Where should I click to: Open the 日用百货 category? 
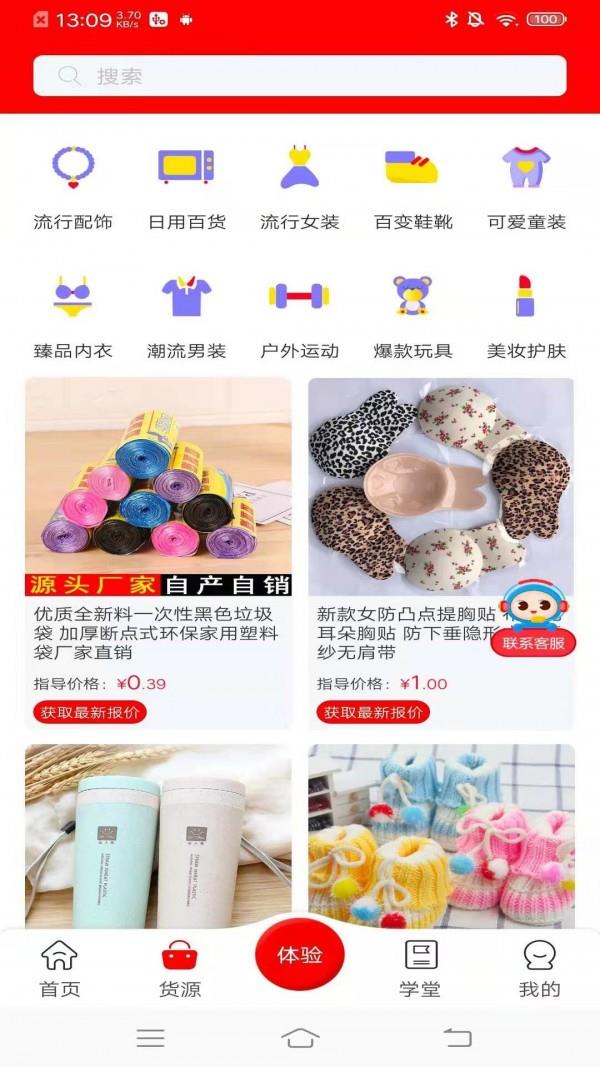click(186, 186)
